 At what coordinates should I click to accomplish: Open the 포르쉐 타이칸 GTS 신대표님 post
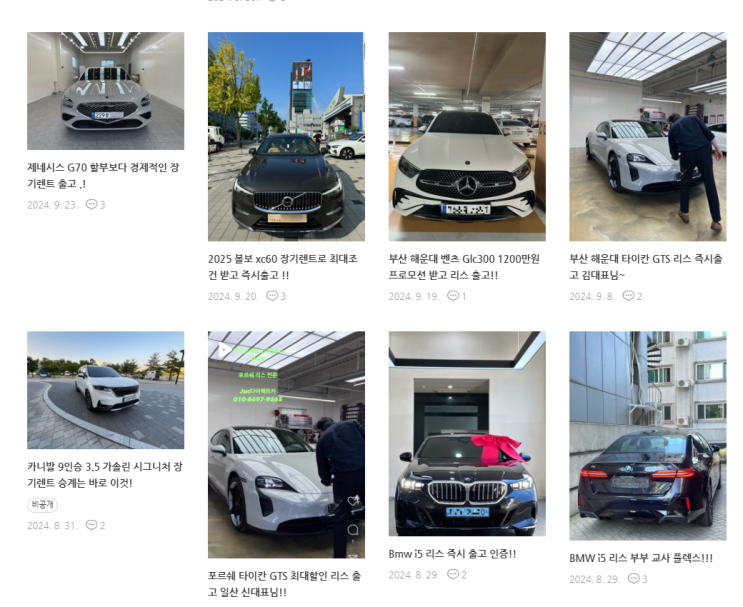[x=286, y=445]
